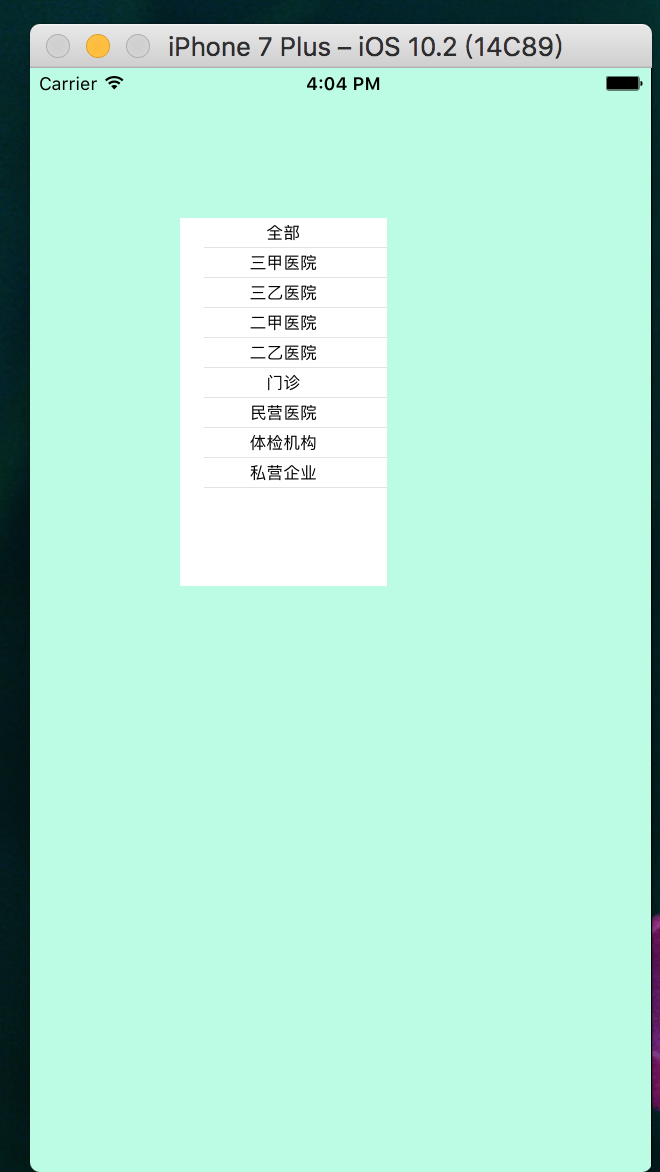Select the 全部 option
The width and height of the screenshot is (660, 1172).
(x=283, y=232)
